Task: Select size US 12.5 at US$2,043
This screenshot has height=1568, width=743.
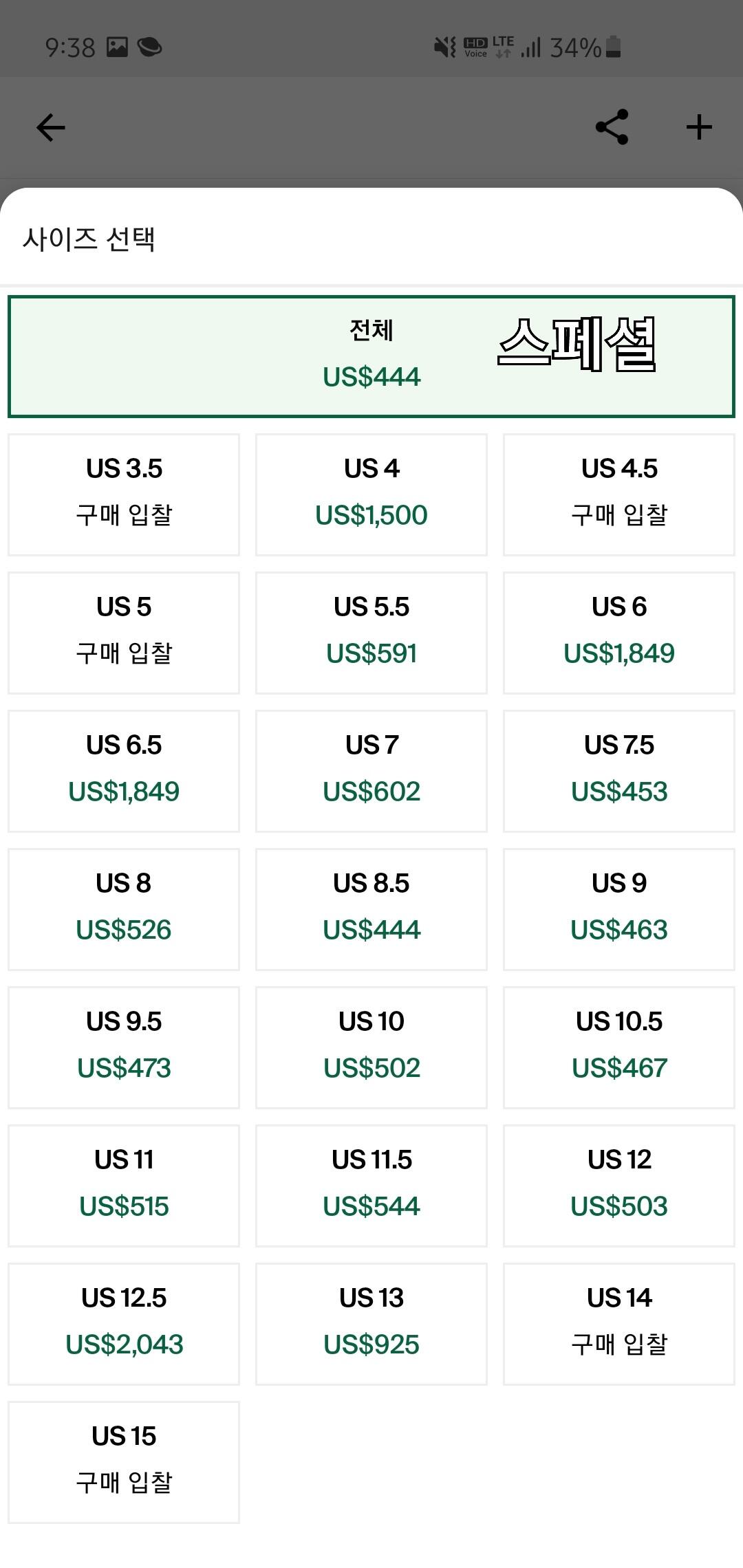Action: [124, 1323]
